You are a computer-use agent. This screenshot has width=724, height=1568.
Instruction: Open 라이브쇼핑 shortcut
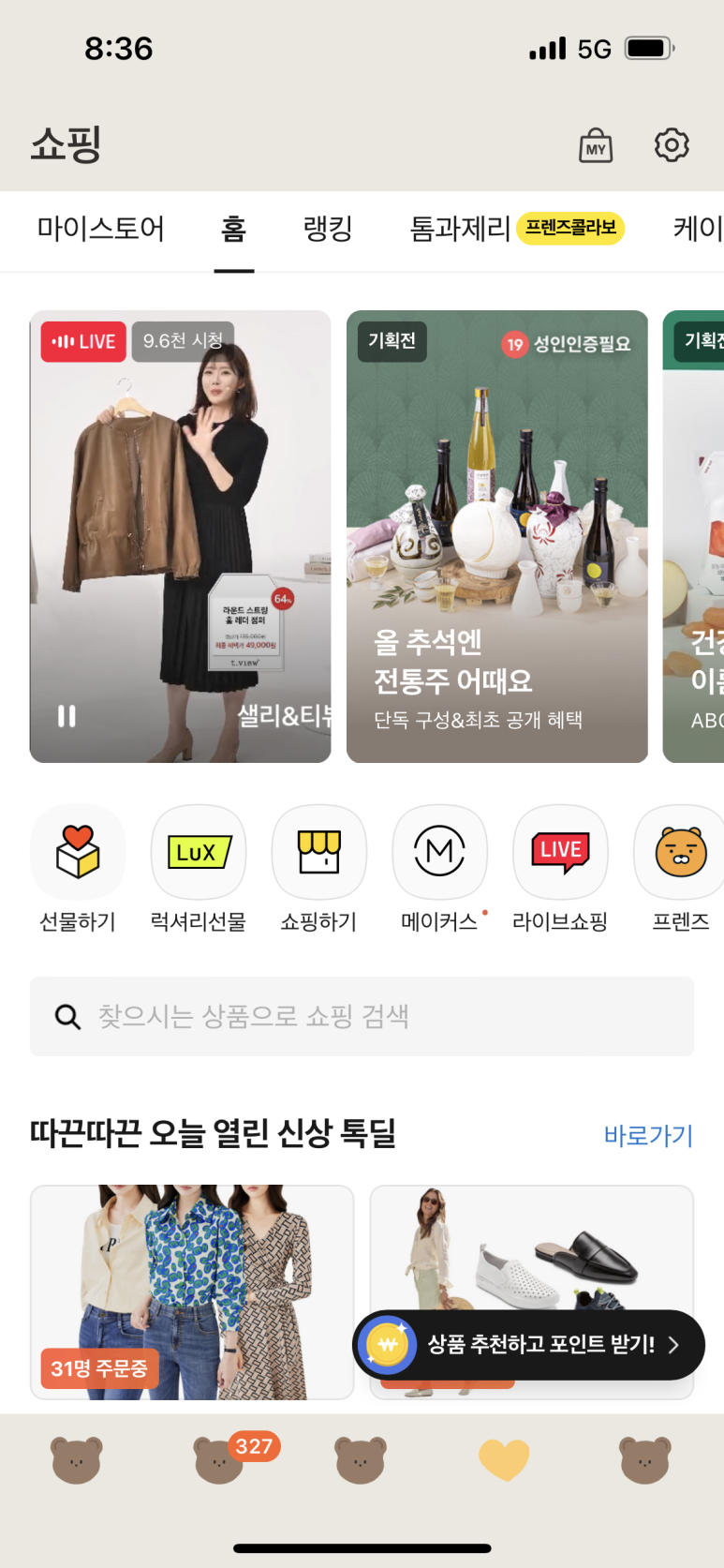click(x=560, y=868)
